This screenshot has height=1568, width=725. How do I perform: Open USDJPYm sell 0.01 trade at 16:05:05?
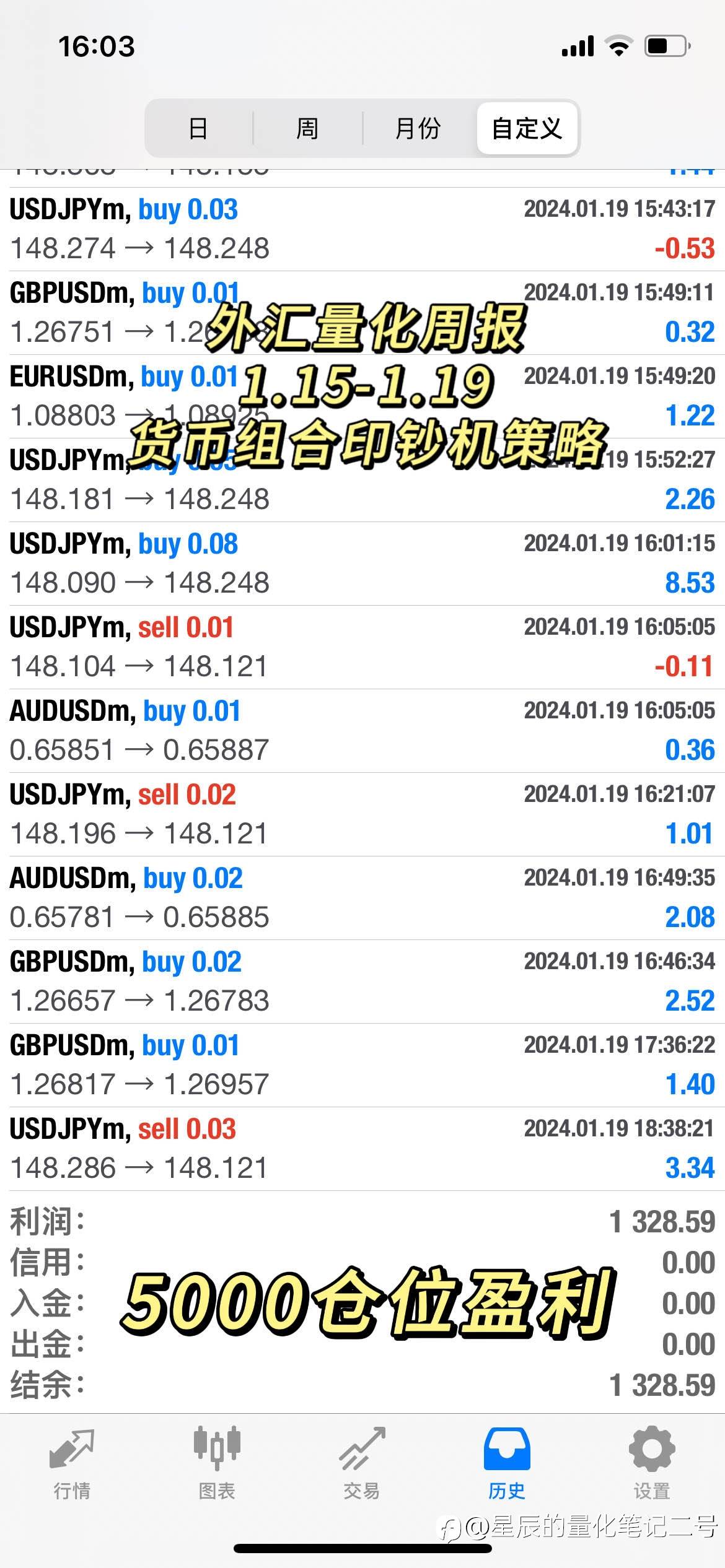point(362,647)
